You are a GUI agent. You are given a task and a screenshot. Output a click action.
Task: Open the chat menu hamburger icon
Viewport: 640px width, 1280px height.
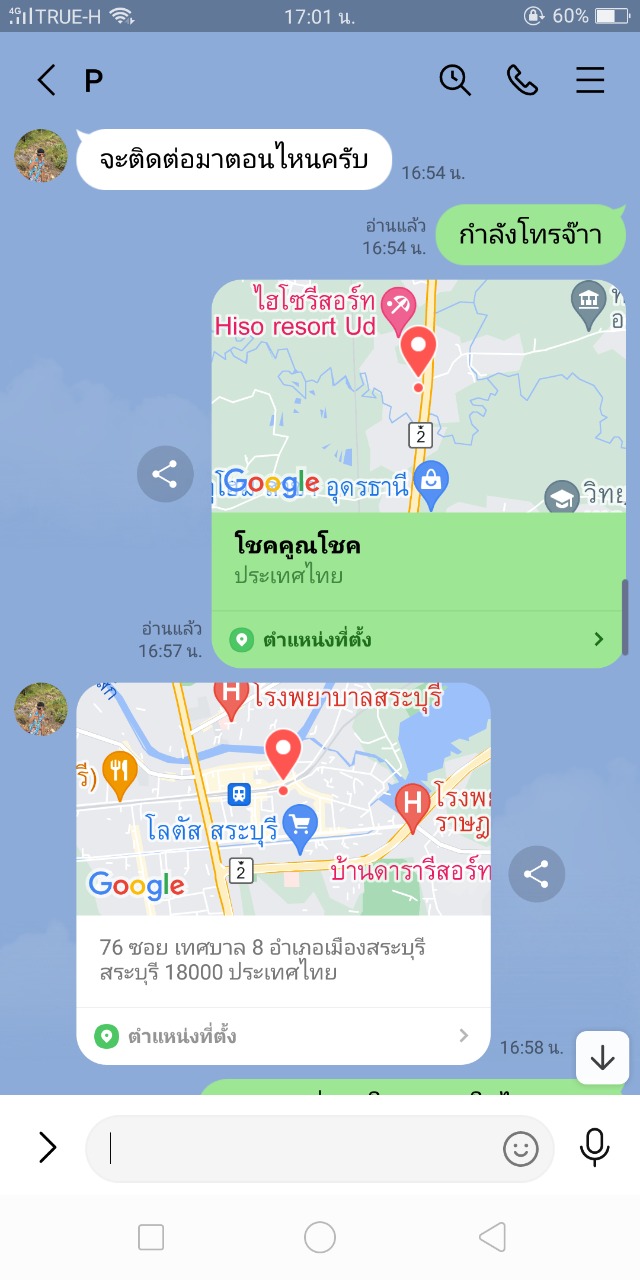tap(590, 80)
